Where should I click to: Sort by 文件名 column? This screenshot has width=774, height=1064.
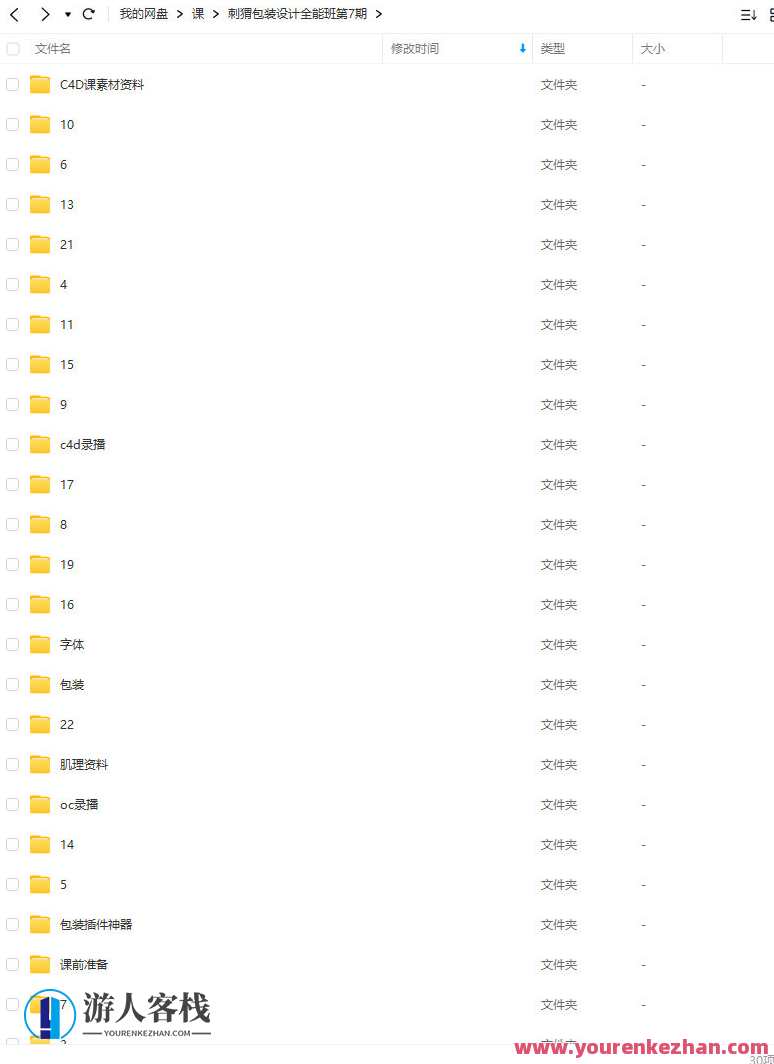tap(53, 49)
